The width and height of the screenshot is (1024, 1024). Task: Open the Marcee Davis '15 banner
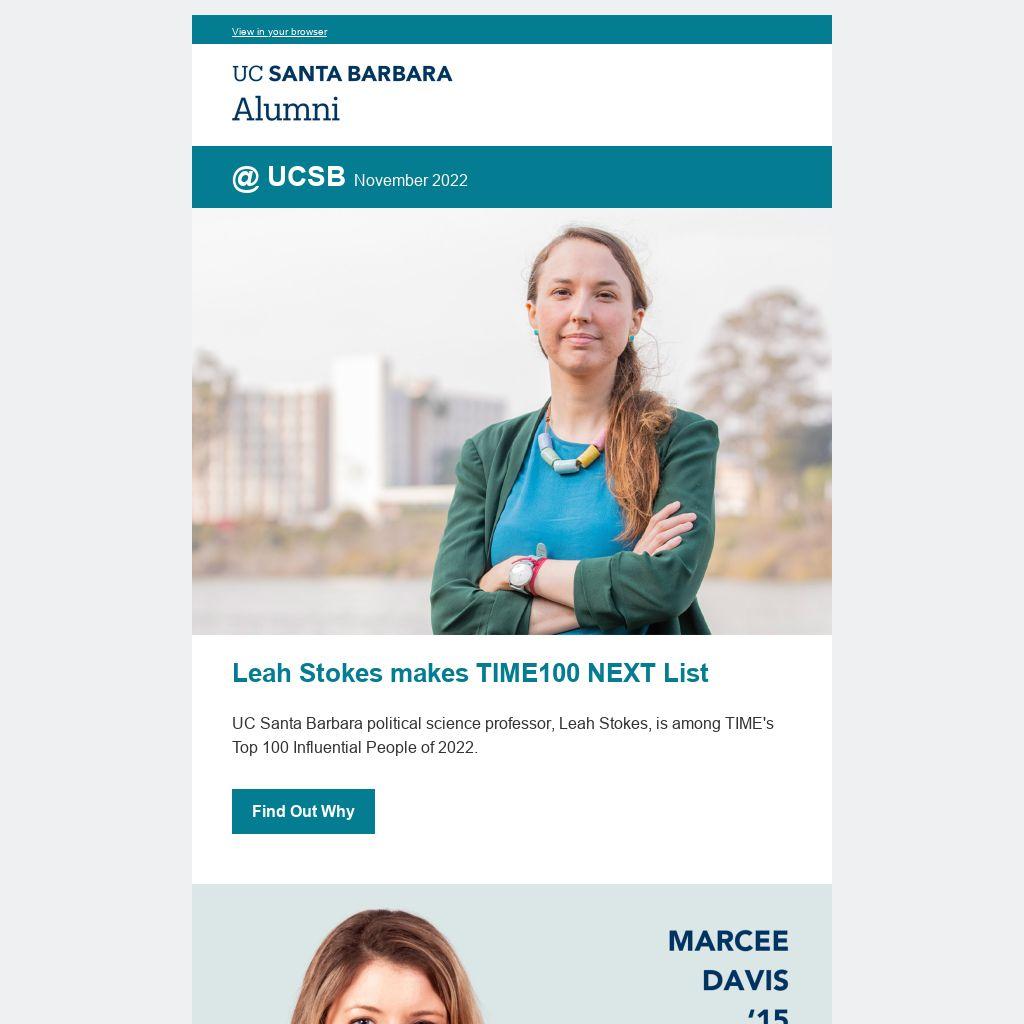[x=511, y=955]
